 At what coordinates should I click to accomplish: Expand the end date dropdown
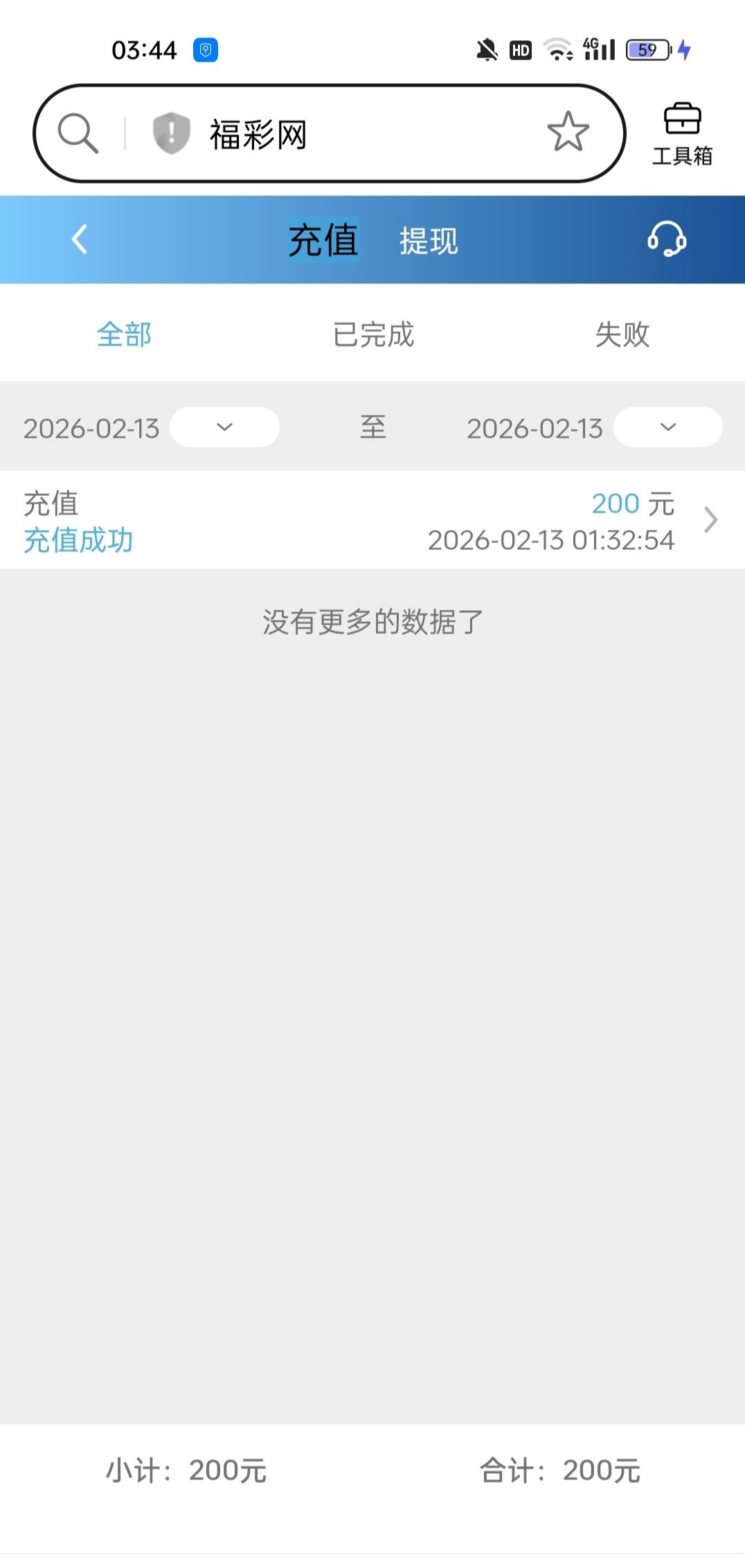(x=667, y=427)
